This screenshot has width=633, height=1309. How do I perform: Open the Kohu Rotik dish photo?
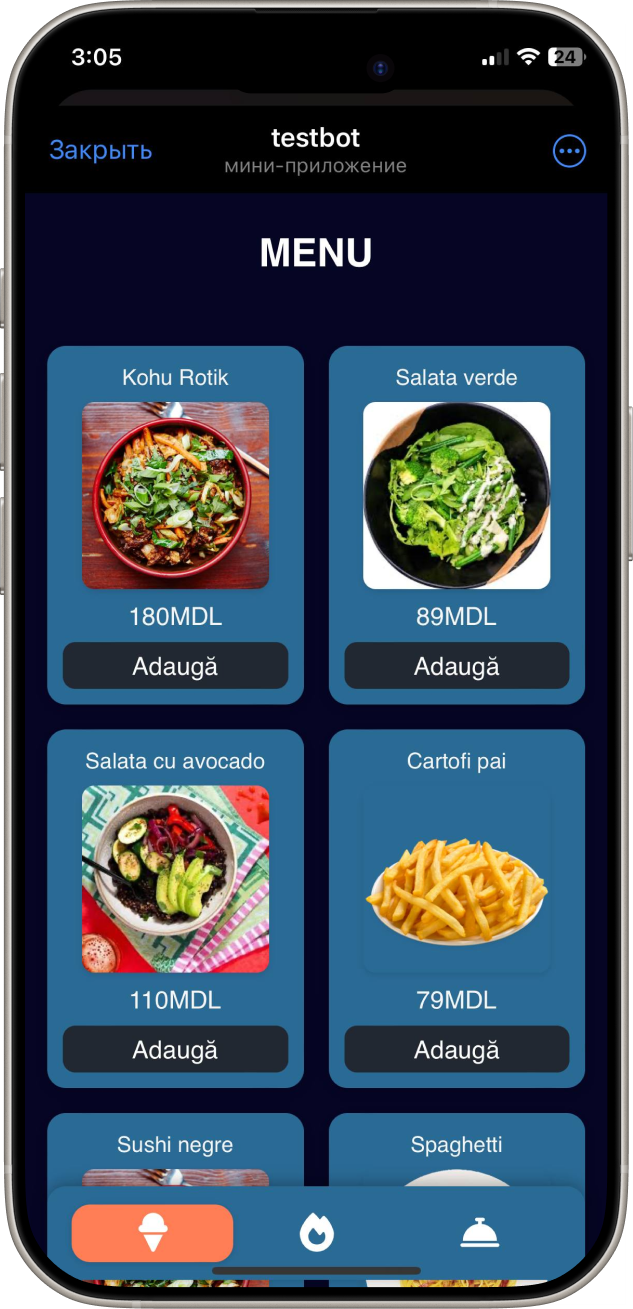tap(175, 495)
